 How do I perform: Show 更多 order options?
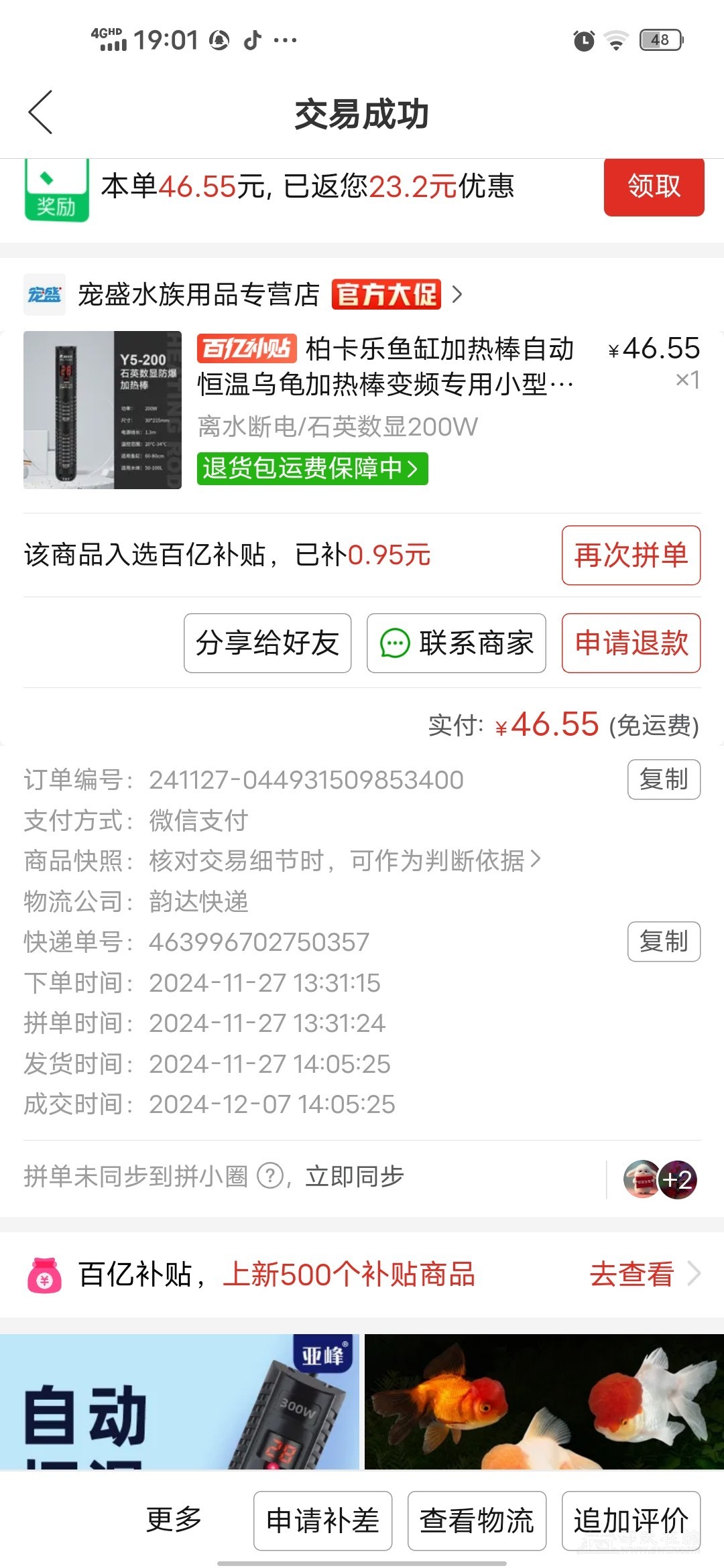click(x=174, y=1520)
